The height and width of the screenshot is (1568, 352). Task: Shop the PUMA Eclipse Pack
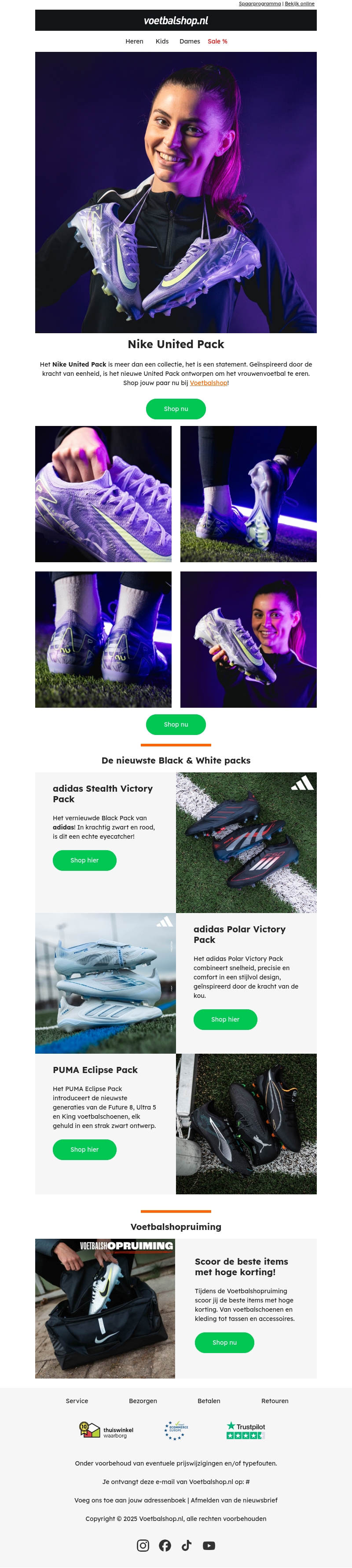pos(84,1149)
